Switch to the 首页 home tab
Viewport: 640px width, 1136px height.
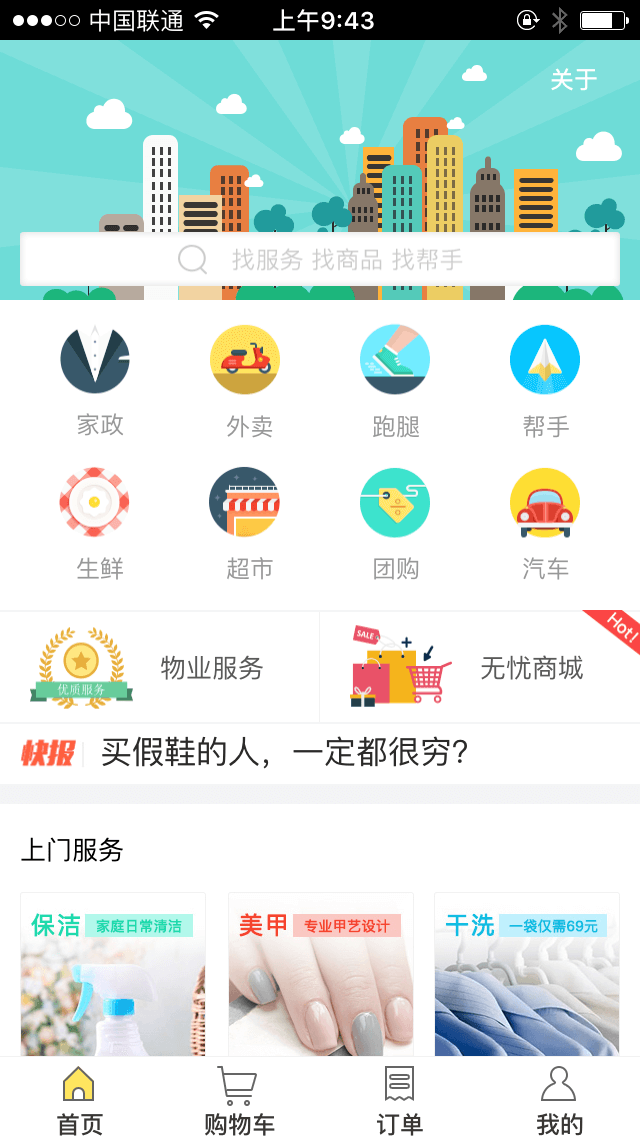coord(80,1099)
